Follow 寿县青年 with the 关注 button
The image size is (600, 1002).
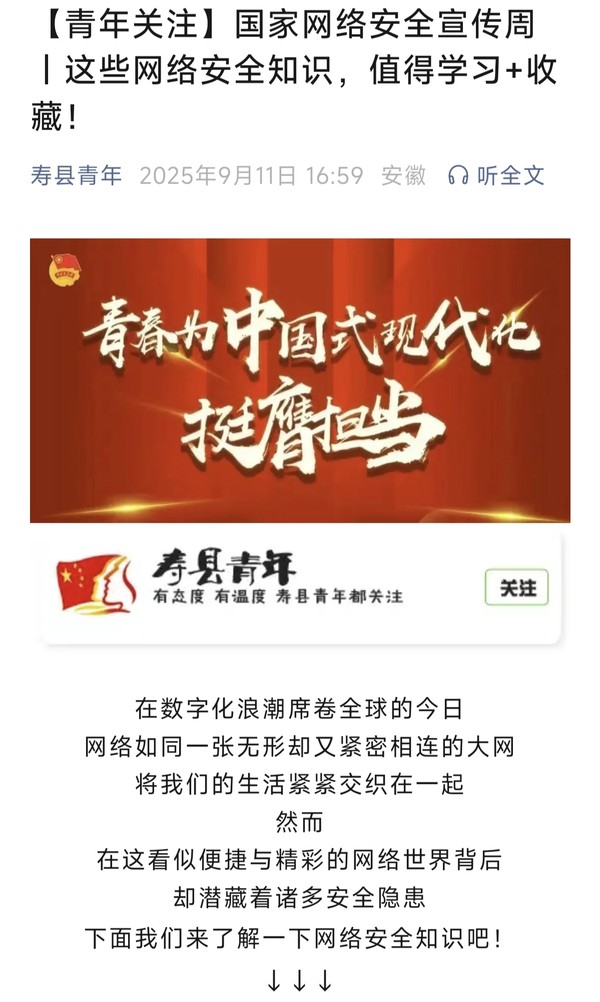click(x=517, y=588)
